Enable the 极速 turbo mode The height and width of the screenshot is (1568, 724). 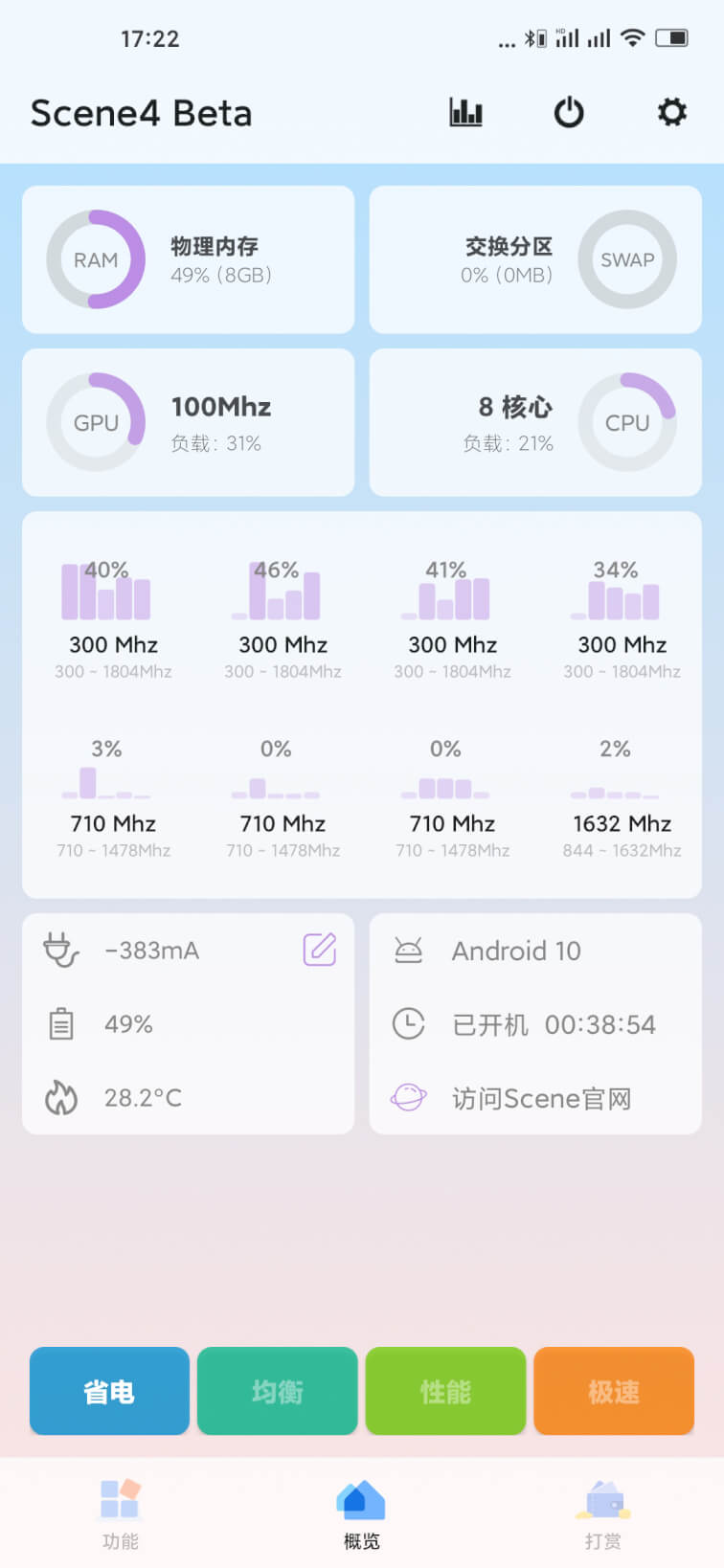[x=614, y=1391]
